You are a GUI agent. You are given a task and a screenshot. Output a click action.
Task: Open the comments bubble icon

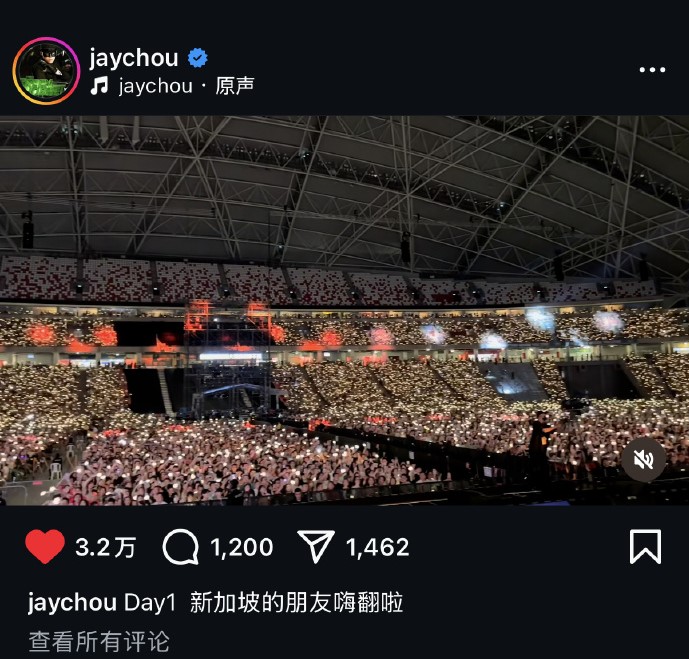181,547
